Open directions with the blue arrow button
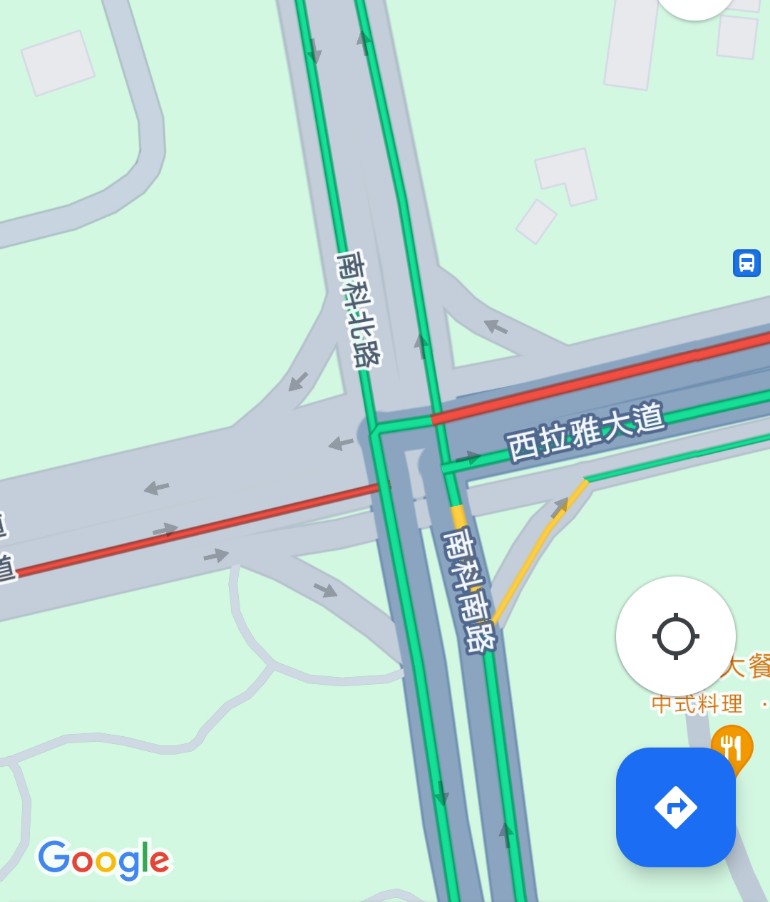This screenshot has height=902, width=770. click(x=676, y=806)
